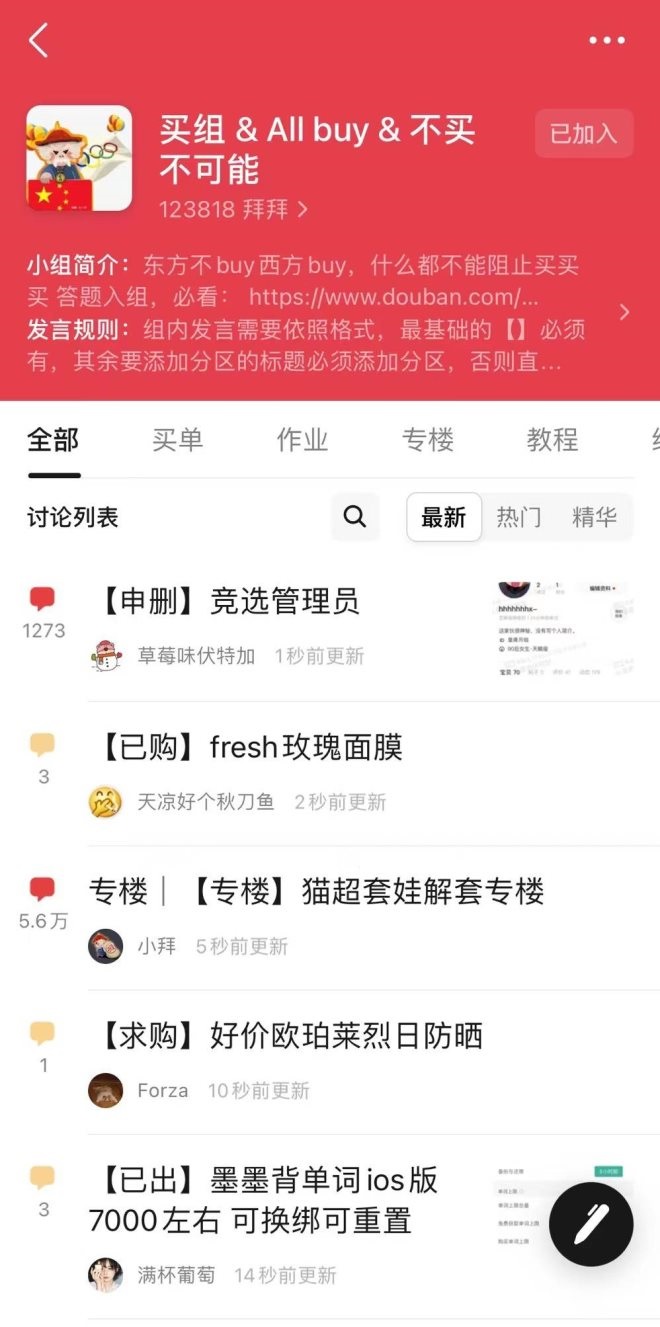View the 123818 拜拜 member list

click(233, 209)
